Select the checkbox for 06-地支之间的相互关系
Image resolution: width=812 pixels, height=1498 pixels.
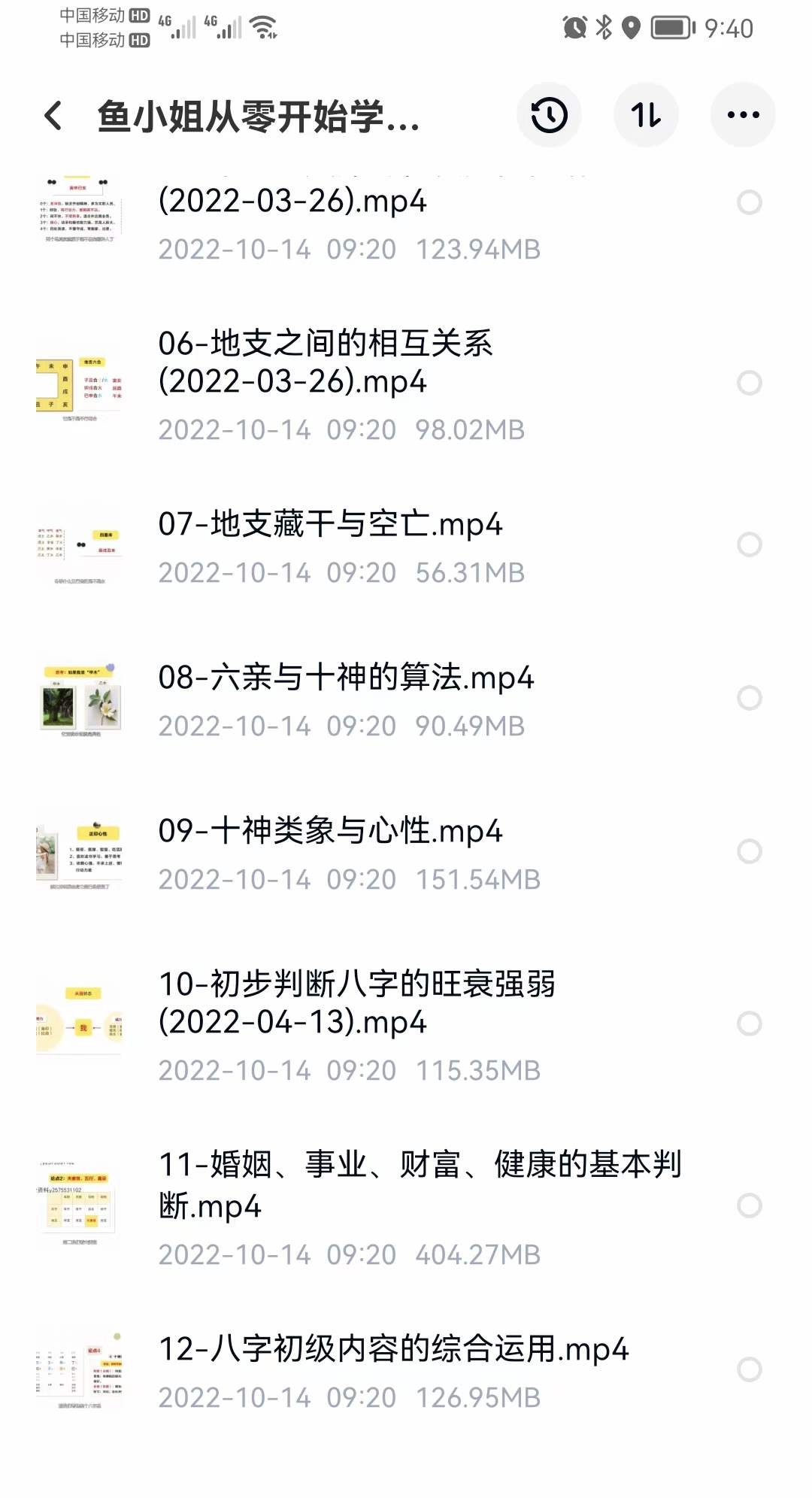click(750, 384)
